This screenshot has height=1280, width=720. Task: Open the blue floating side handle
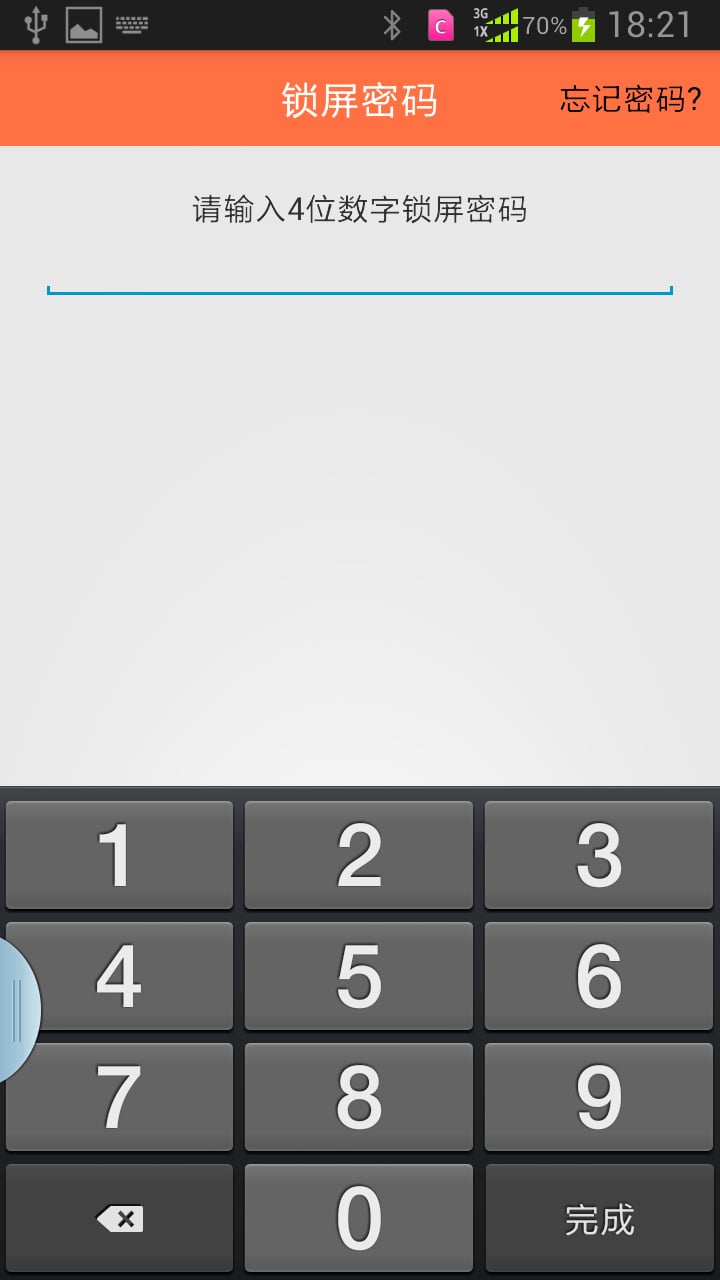16,1010
